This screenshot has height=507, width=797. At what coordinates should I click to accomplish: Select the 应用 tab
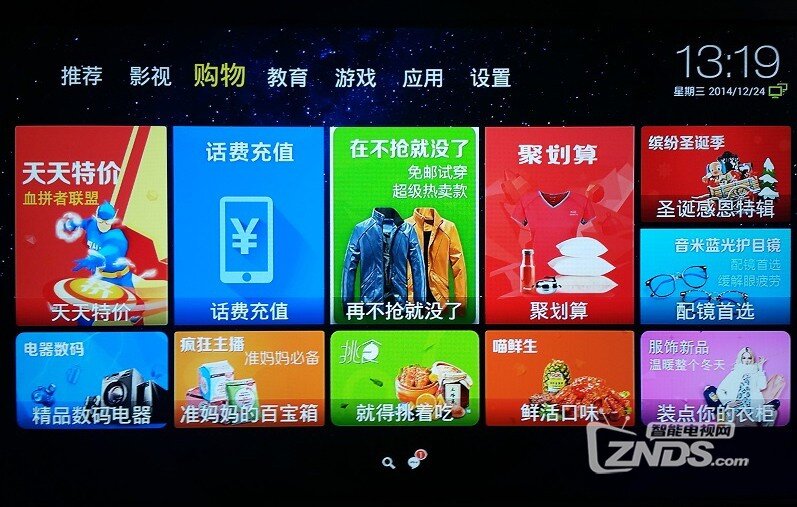(422, 78)
